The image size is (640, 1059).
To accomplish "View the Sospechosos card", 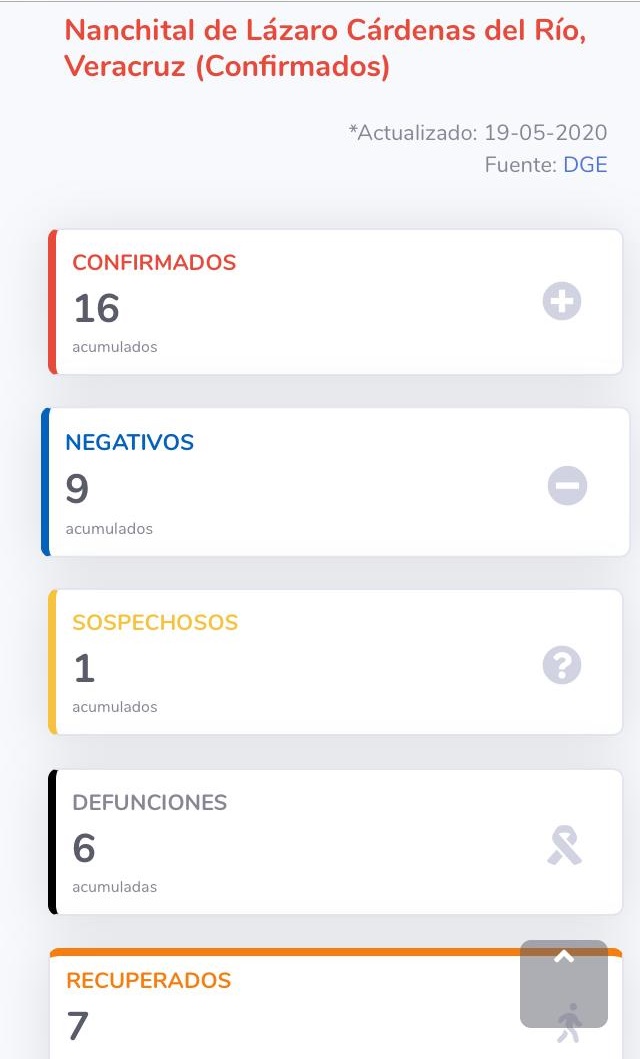I will (x=335, y=662).
